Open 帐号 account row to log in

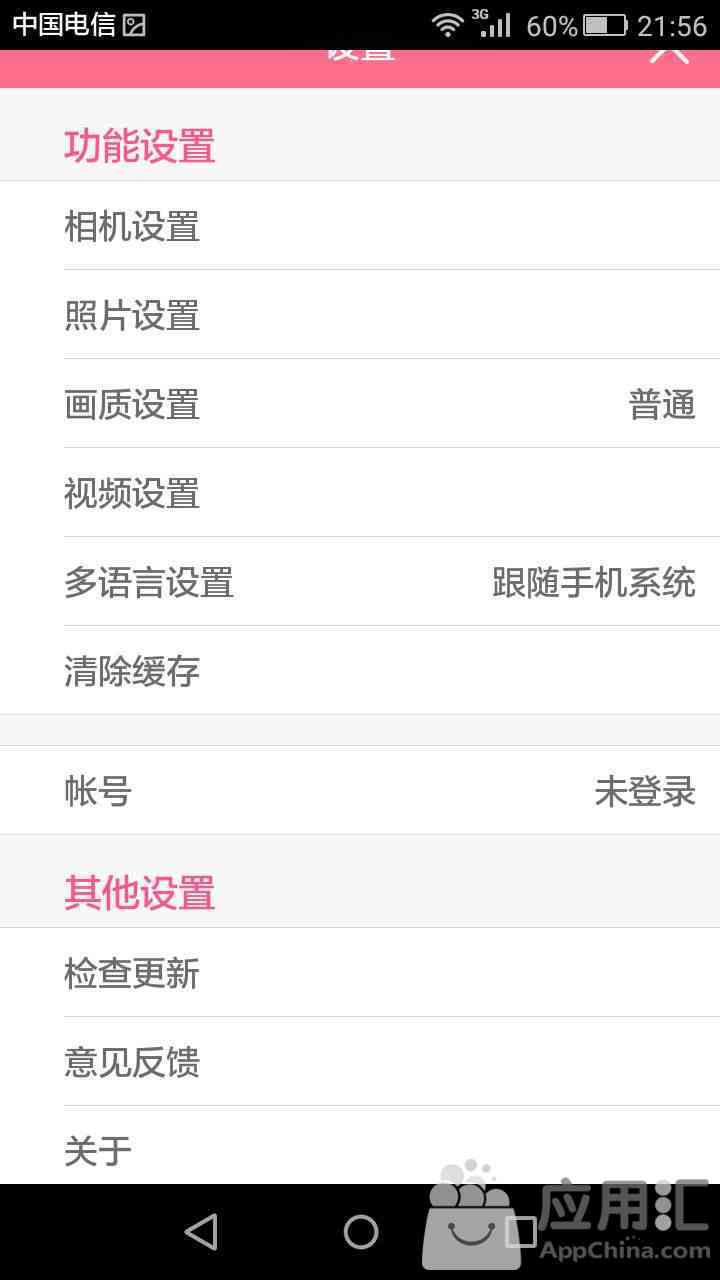click(360, 791)
